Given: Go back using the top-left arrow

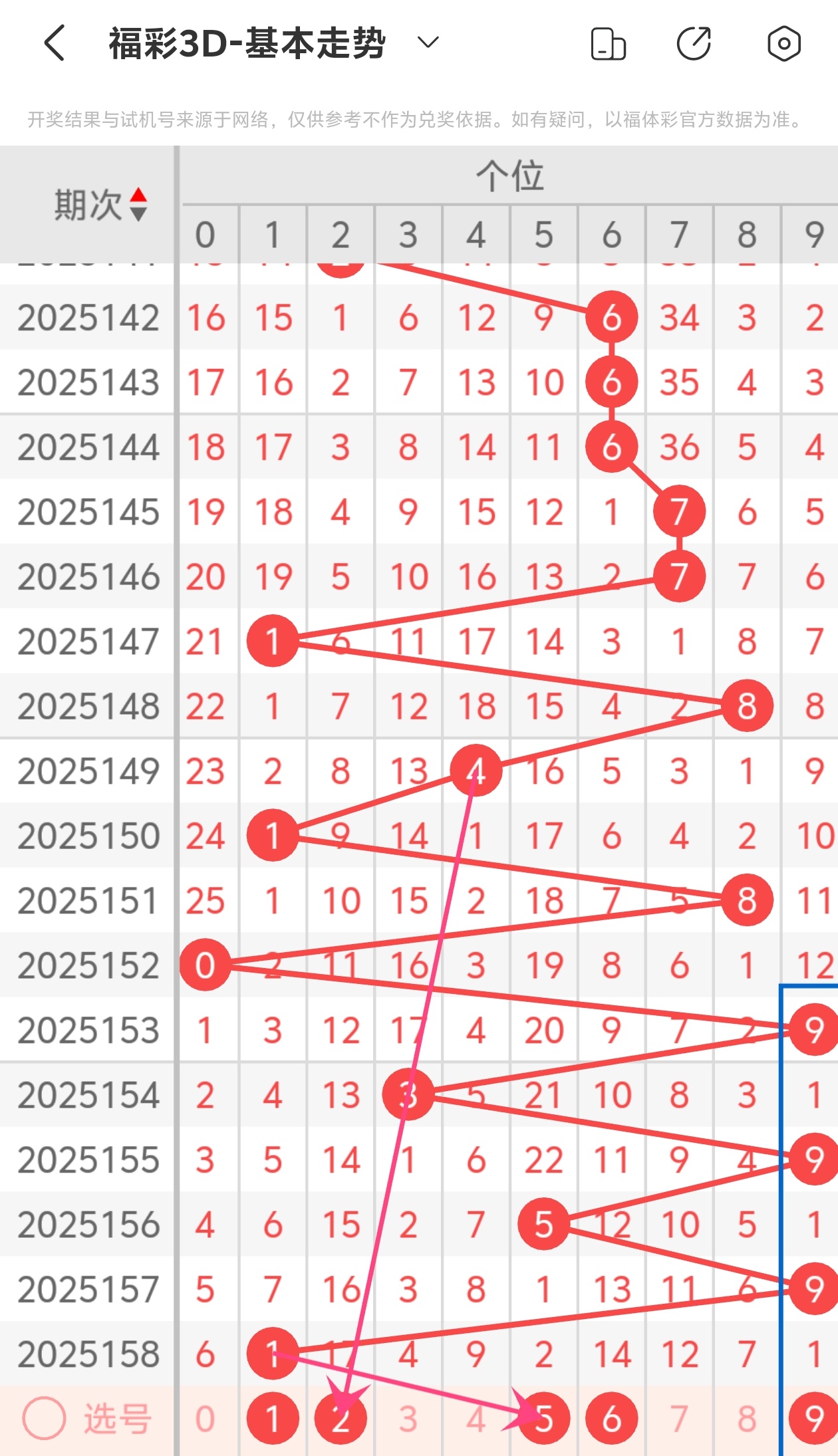Looking at the screenshot, I should click(x=55, y=44).
